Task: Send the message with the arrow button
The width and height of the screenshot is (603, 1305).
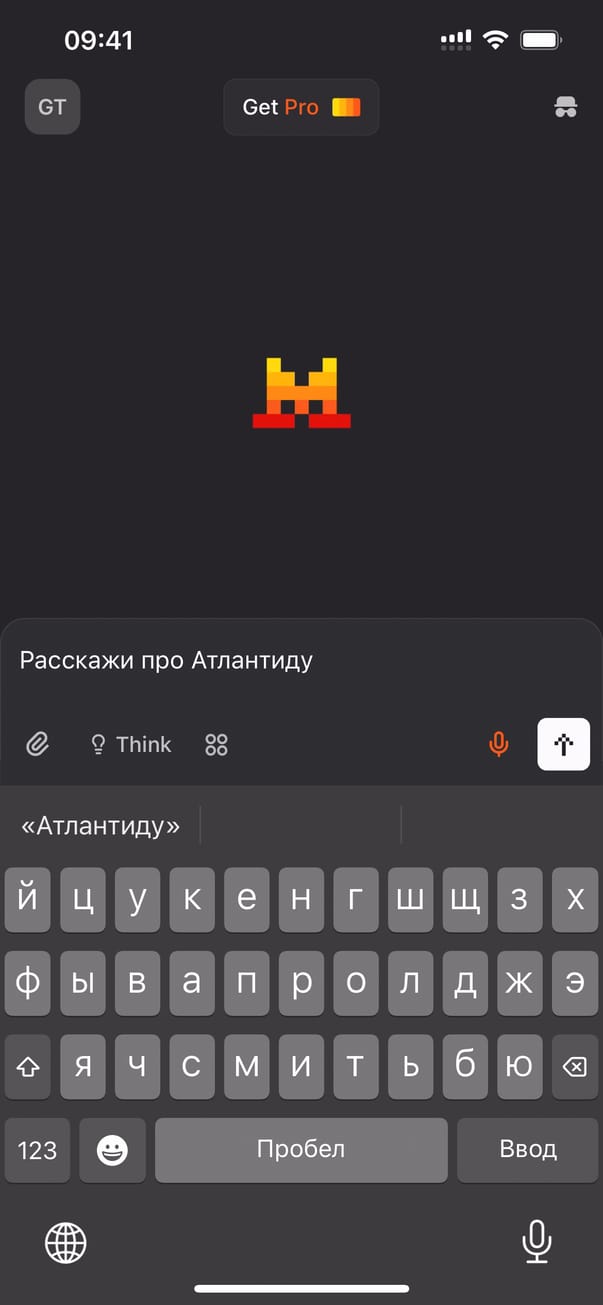Action: pyautogui.click(x=563, y=745)
